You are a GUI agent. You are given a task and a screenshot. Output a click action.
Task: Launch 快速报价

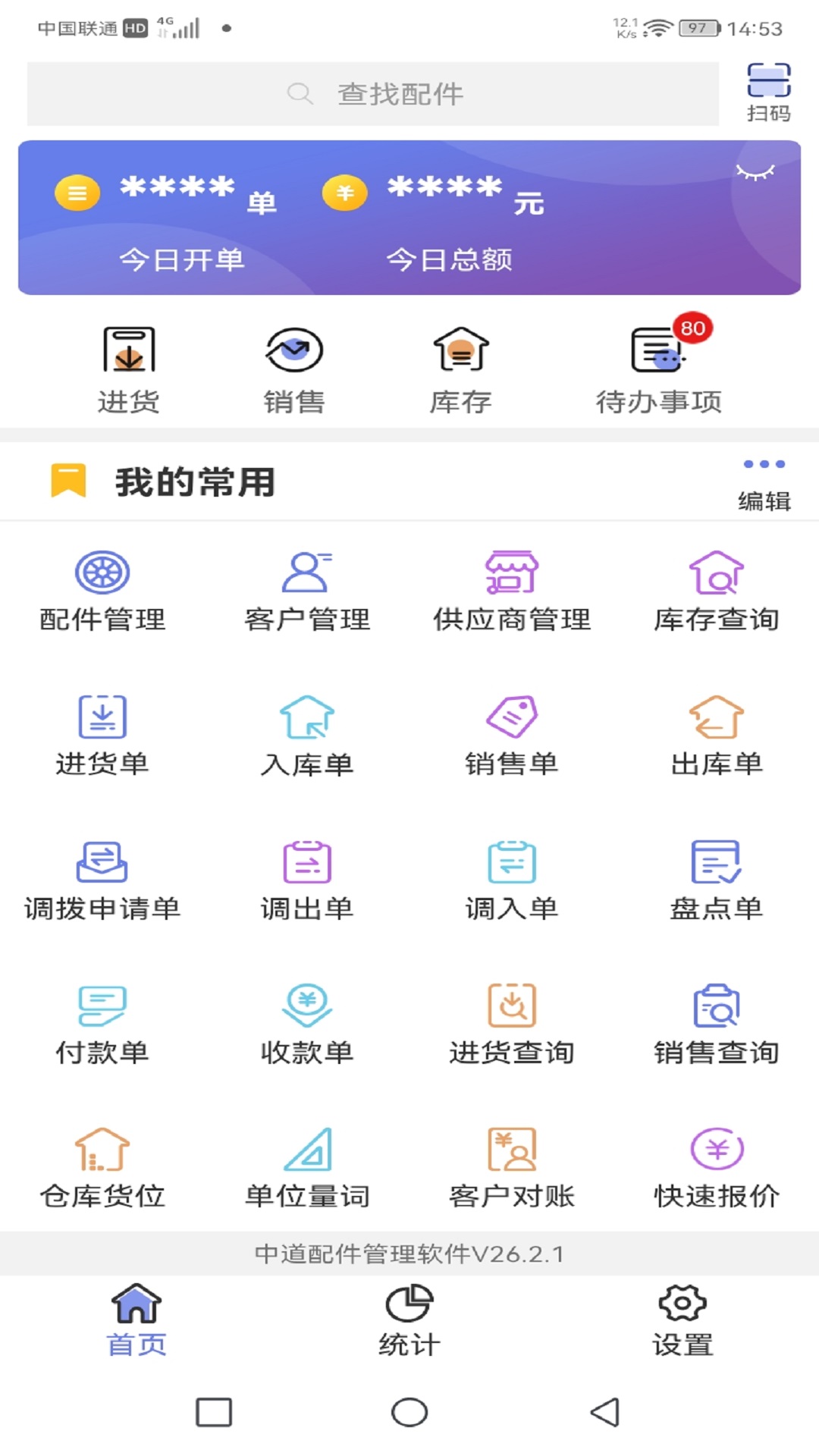pyautogui.click(x=717, y=1168)
